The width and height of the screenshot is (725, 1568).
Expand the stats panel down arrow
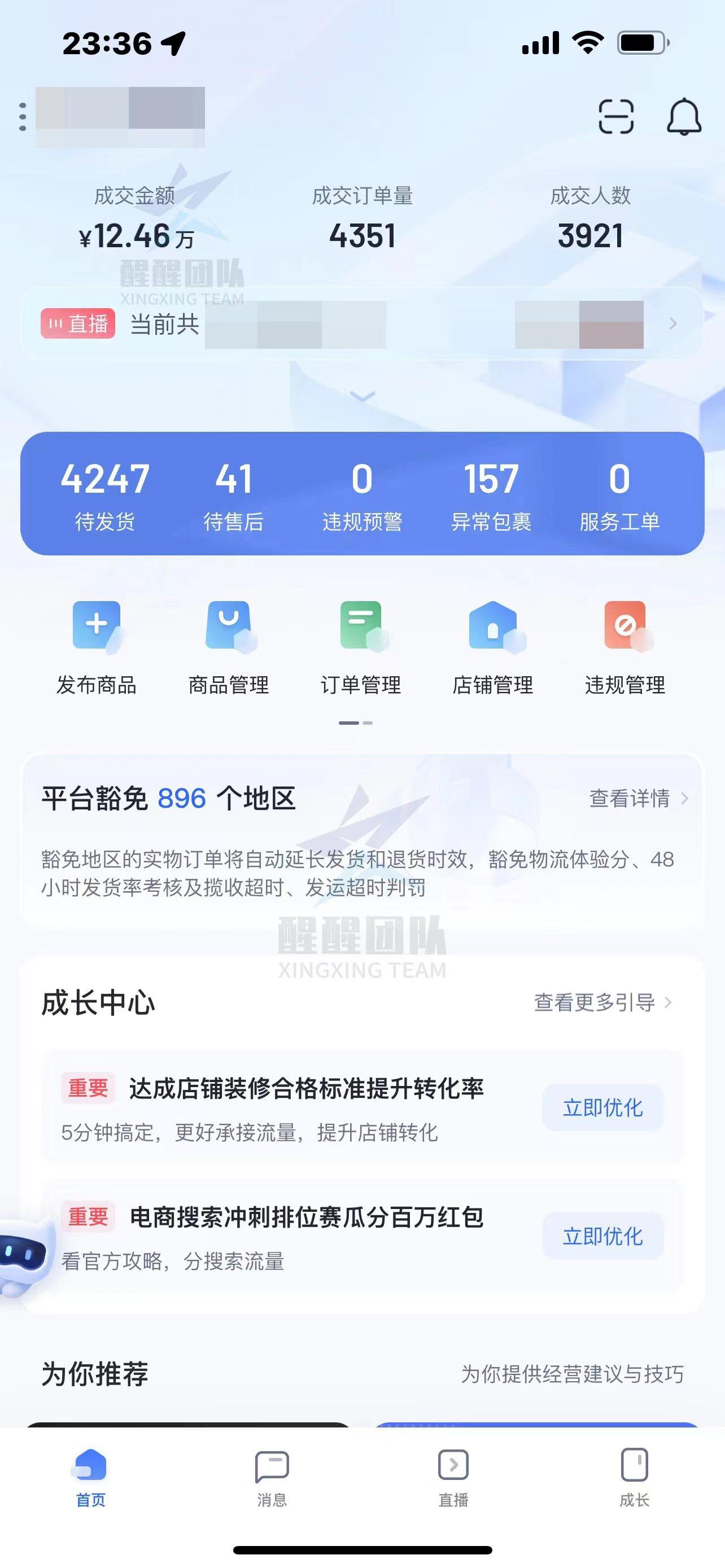coord(362,396)
